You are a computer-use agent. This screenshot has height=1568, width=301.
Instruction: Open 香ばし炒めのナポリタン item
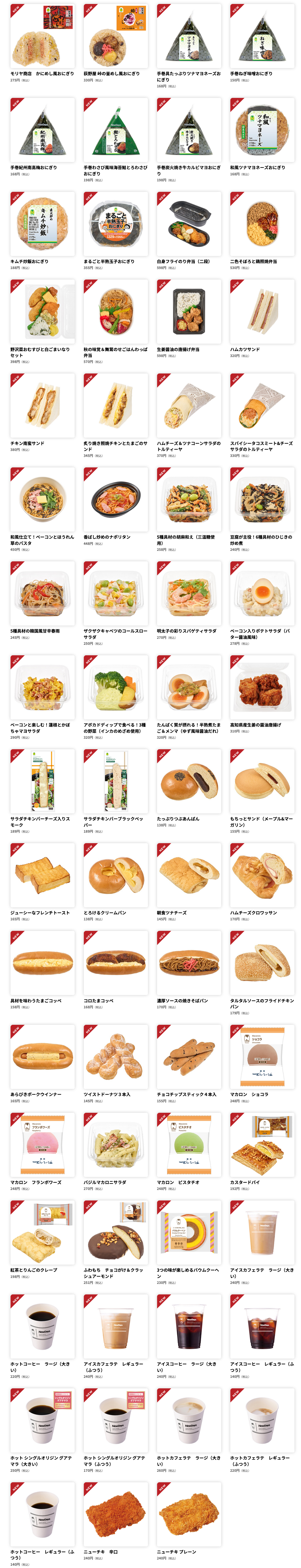[115, 499]
